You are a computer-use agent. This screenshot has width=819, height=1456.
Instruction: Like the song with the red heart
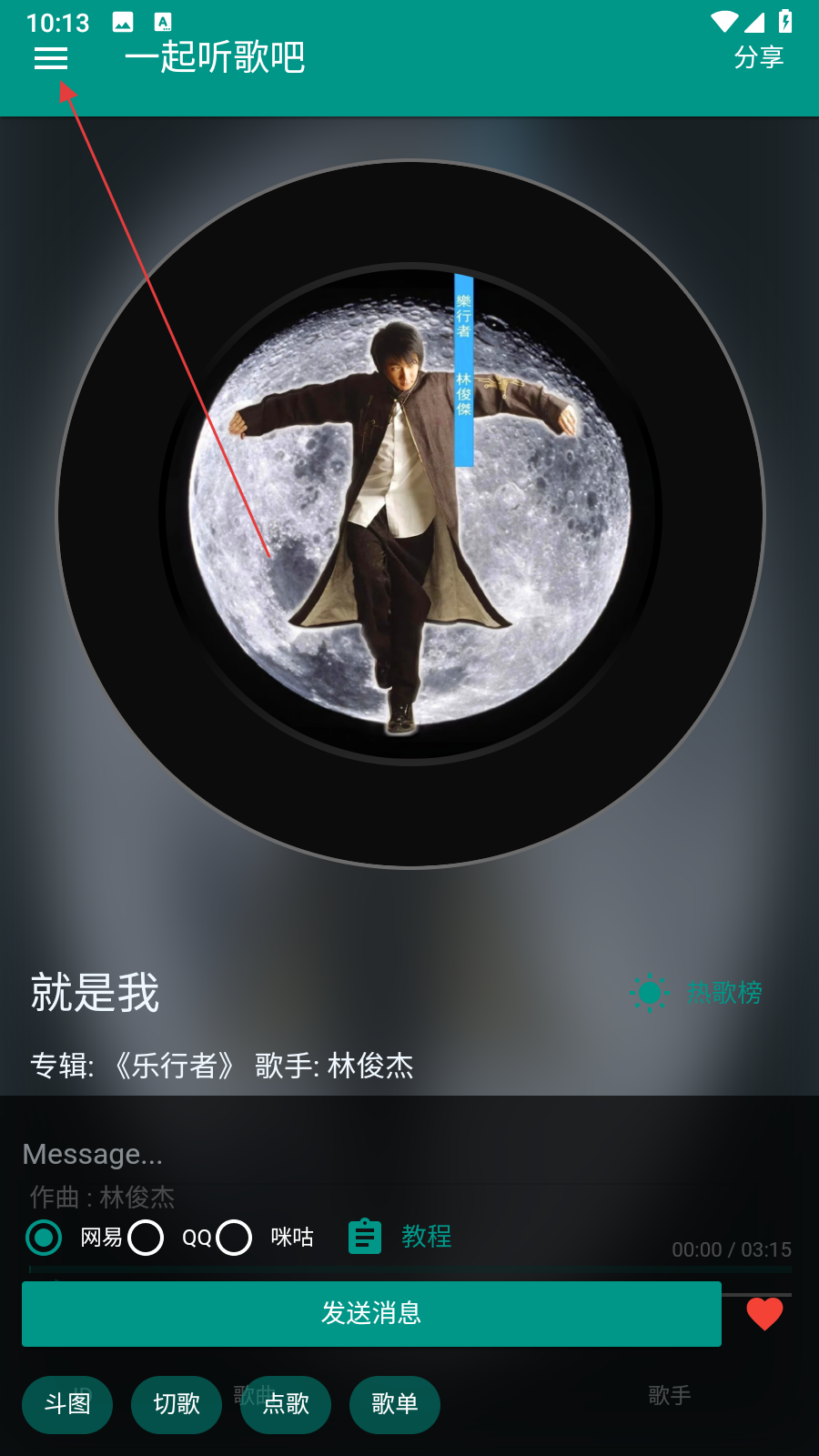coord(764,1314)
